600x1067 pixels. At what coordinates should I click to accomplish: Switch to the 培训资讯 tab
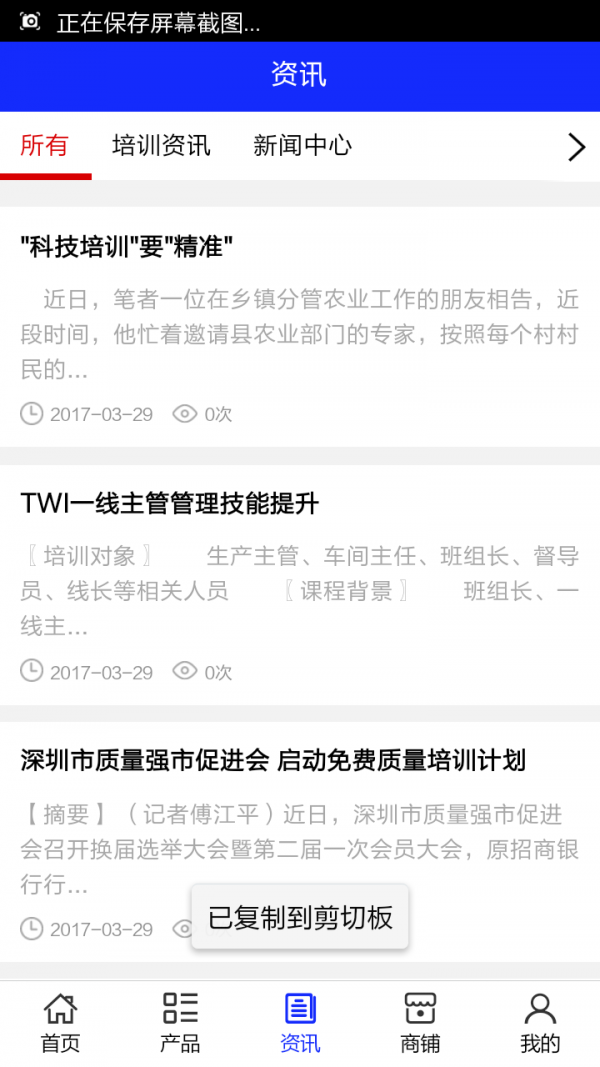pos(161,146)
